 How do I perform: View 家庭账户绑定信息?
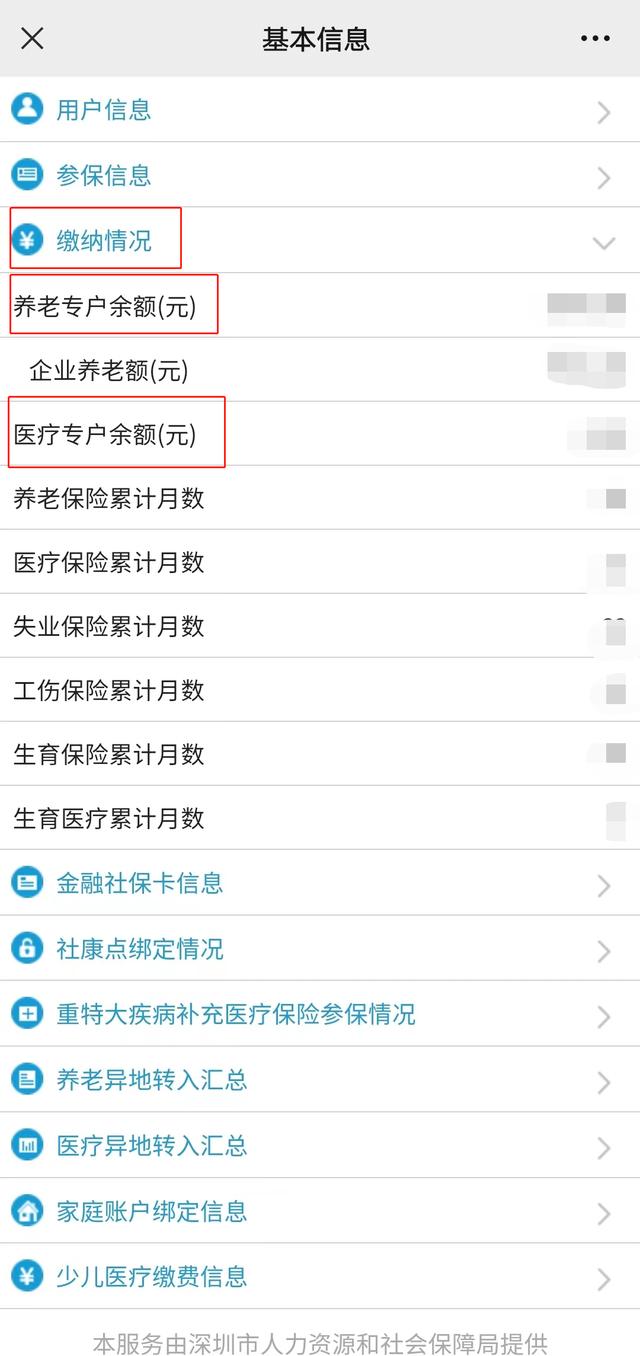[320, 1212]
